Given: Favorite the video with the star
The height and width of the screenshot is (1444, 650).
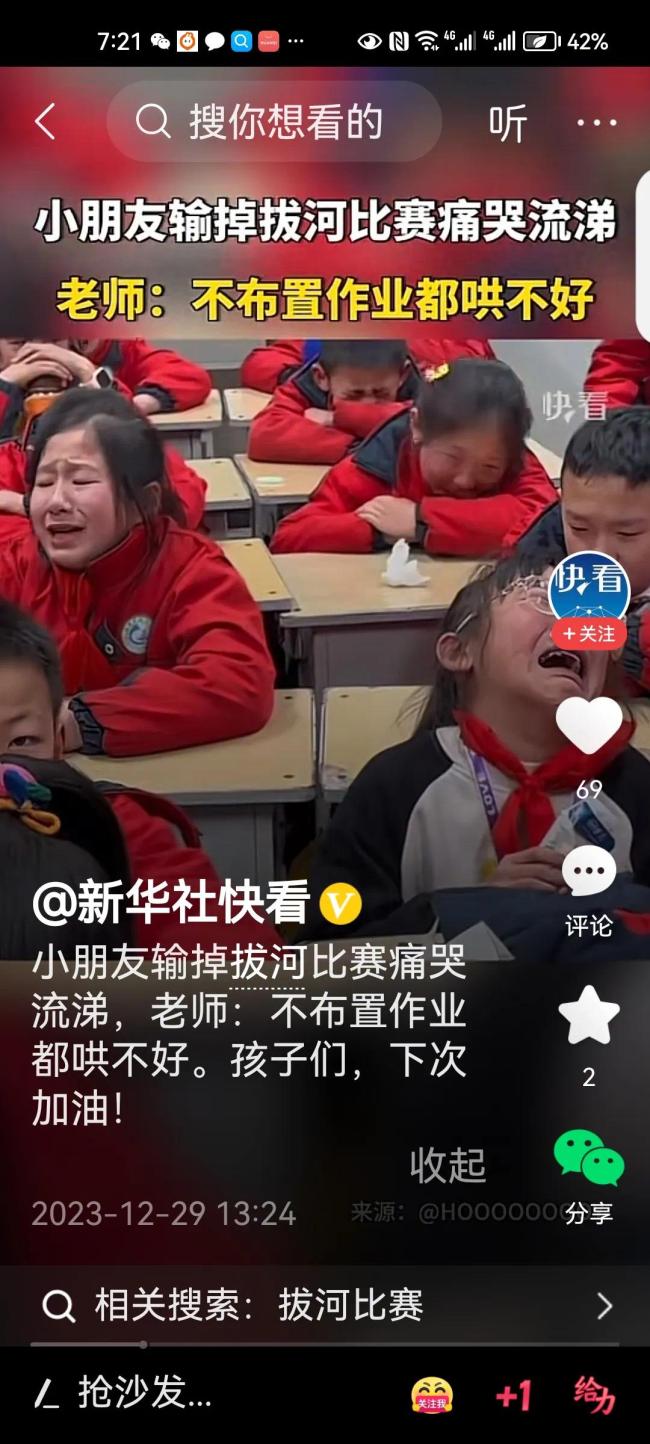Looking at the screenshot, I should (x=588, y=1016).
